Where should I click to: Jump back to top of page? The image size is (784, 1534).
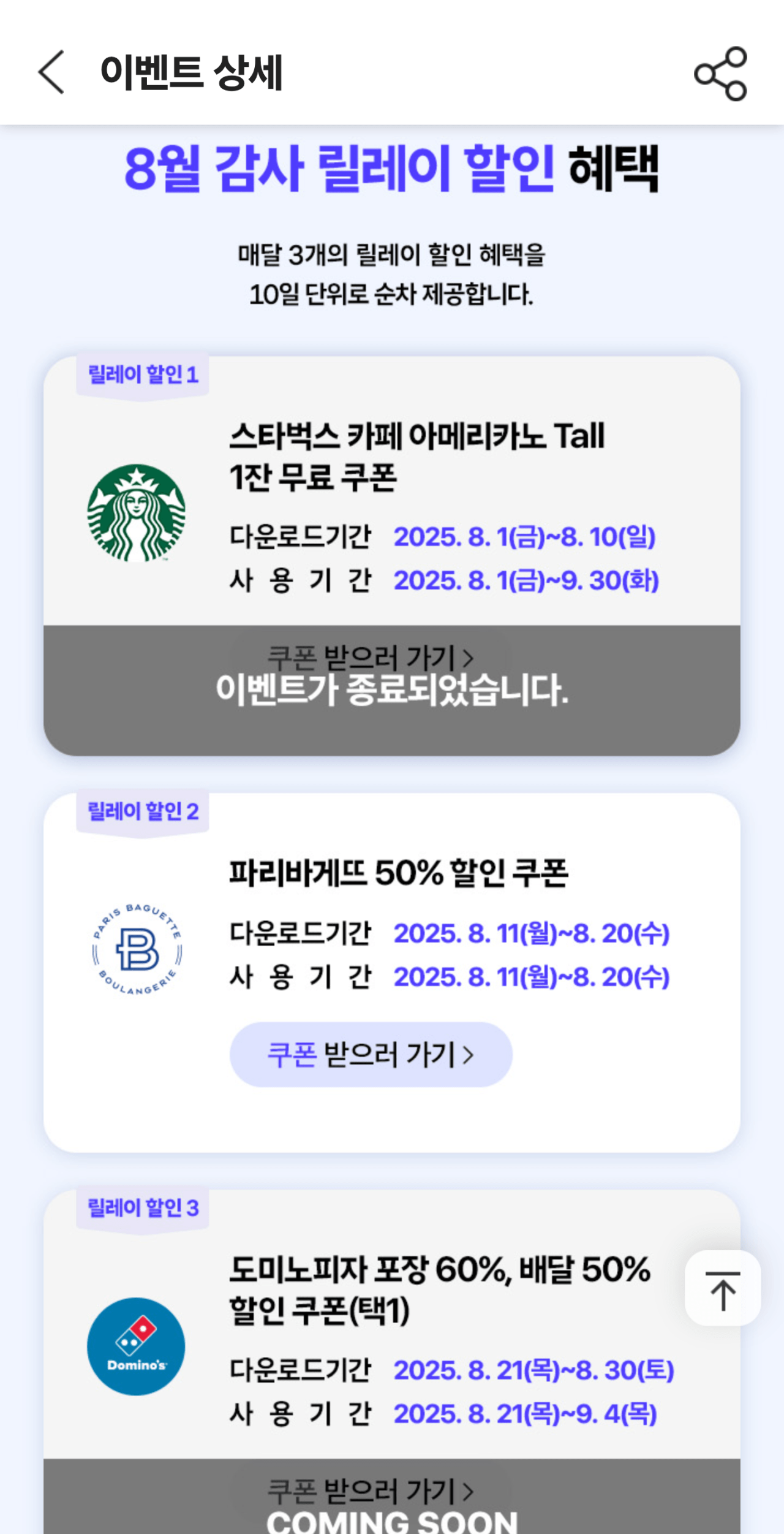click(723, 1288)
